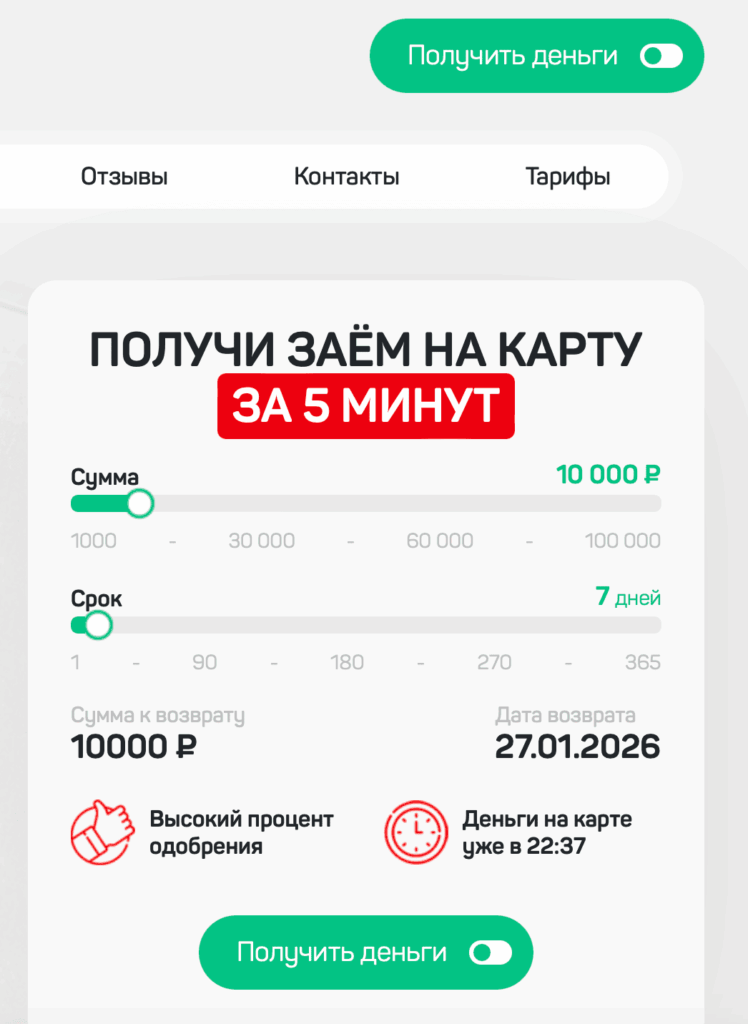Tap the top Получить деньги button
The width and height of the screenshot is (748, 1024).
coord(536,56)
